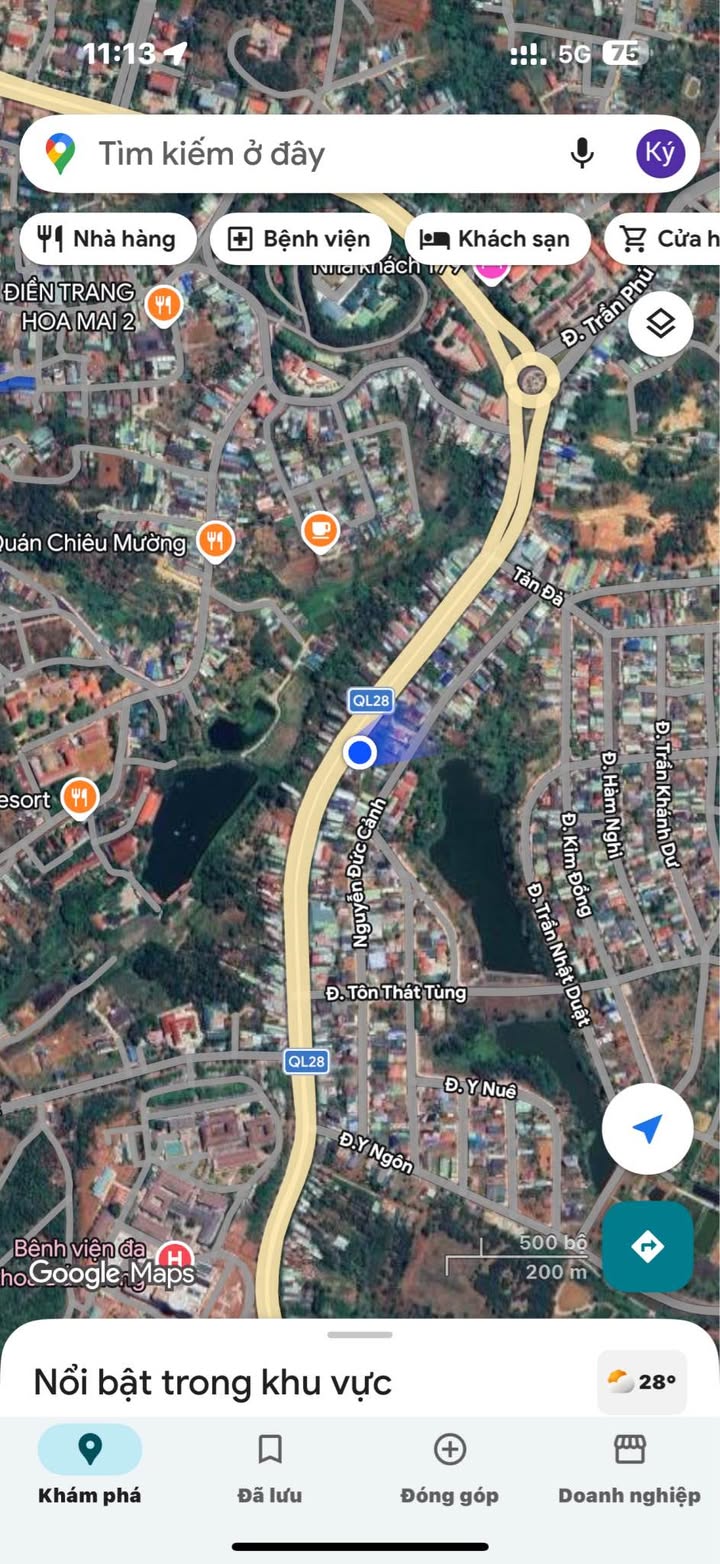Viewport: 720px width, 1564px height.
Task: Tap the orange coffee shop pin
Action: click(x=320, y=530)
